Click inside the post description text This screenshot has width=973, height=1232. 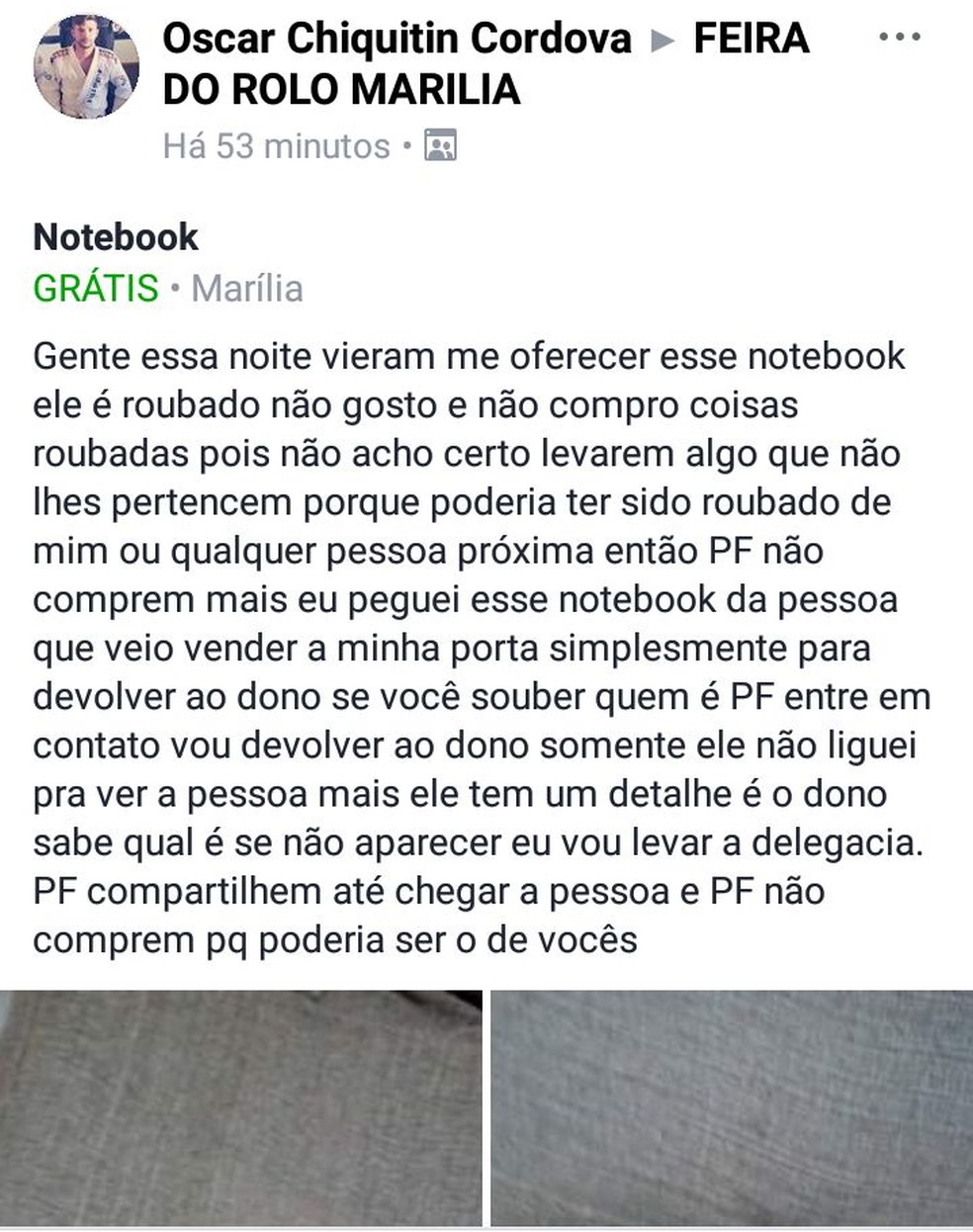click(475, 643)
